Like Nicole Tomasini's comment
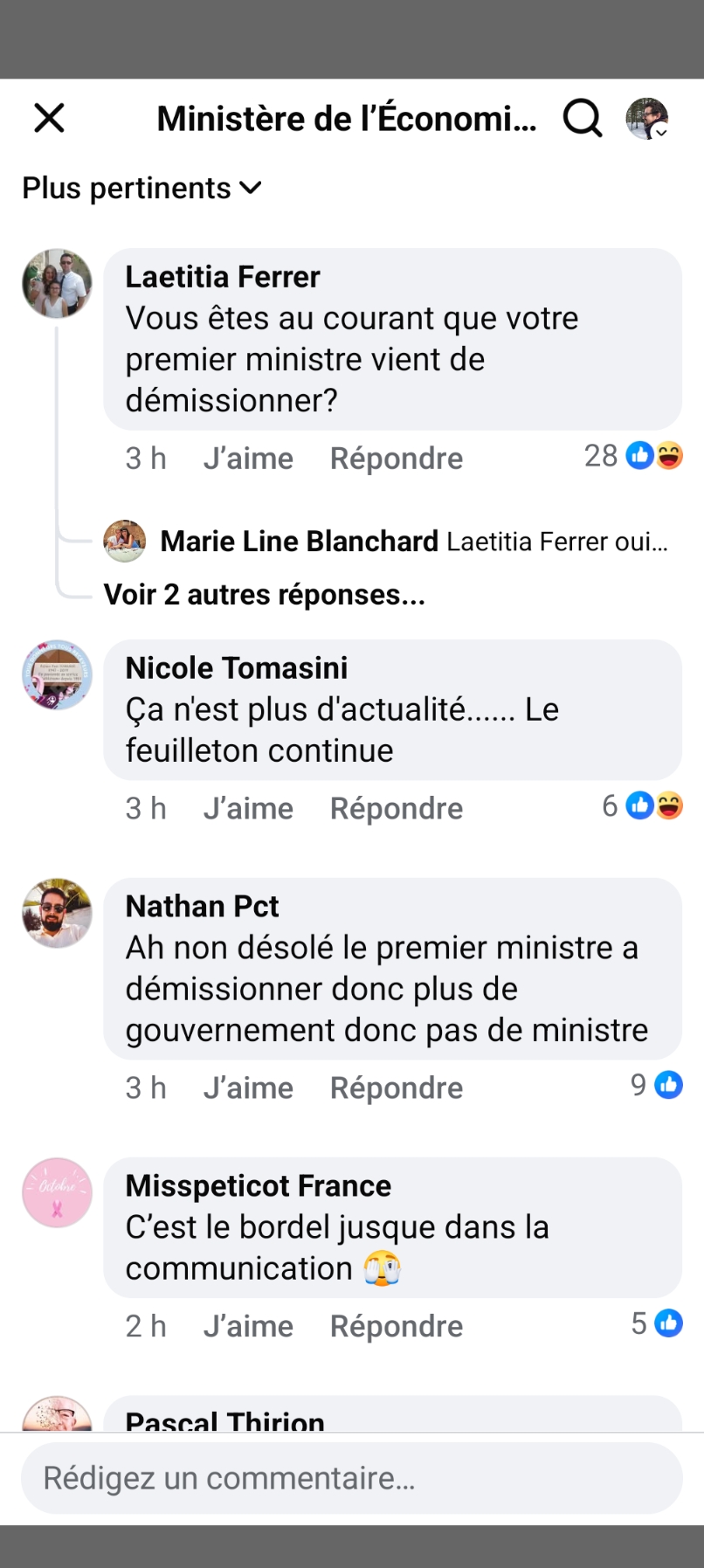Viewport: 704px width, 1568px height. [x=248, y=809]
